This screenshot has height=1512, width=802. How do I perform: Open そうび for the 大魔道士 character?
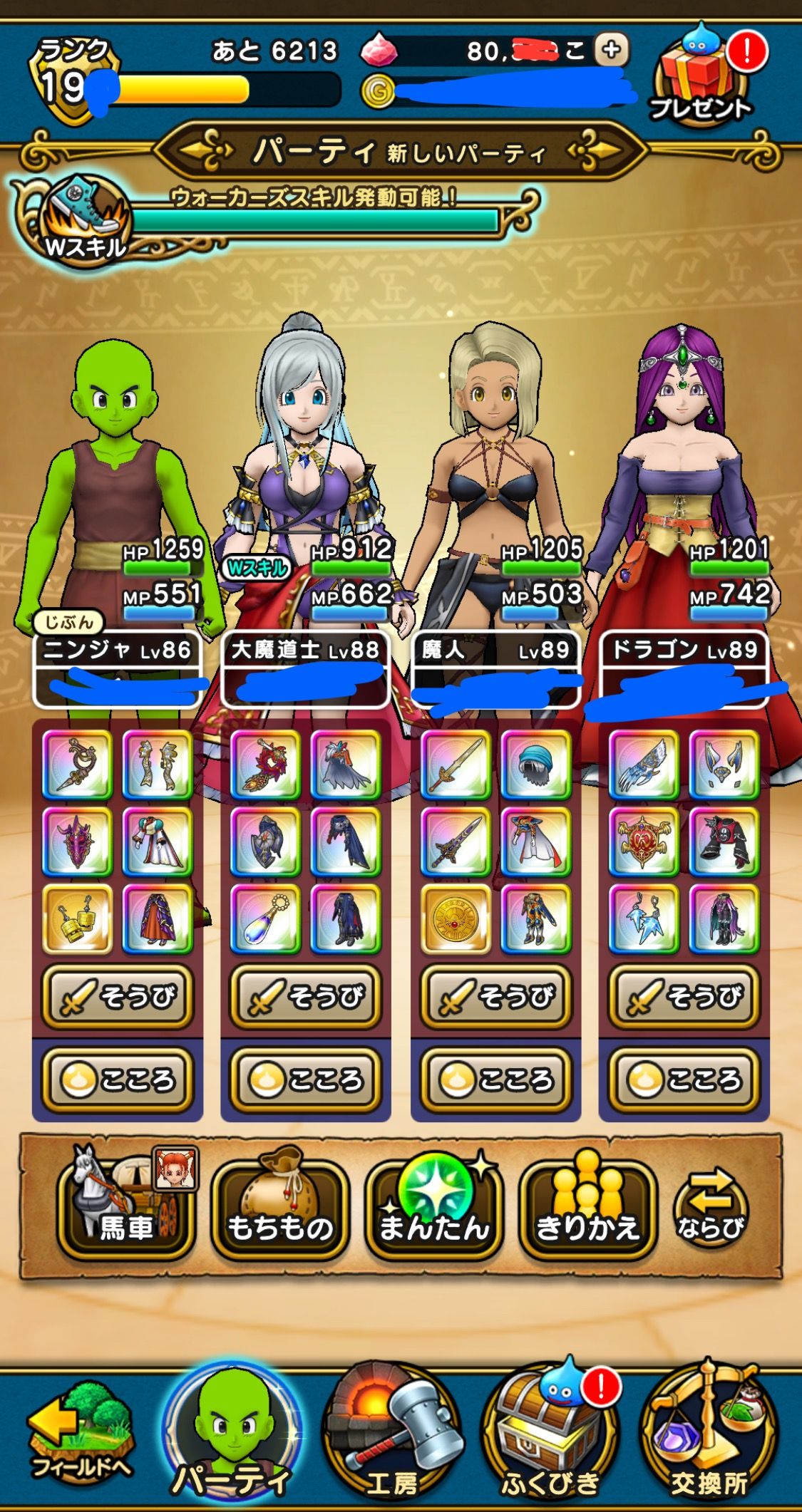tap(305, 996)
